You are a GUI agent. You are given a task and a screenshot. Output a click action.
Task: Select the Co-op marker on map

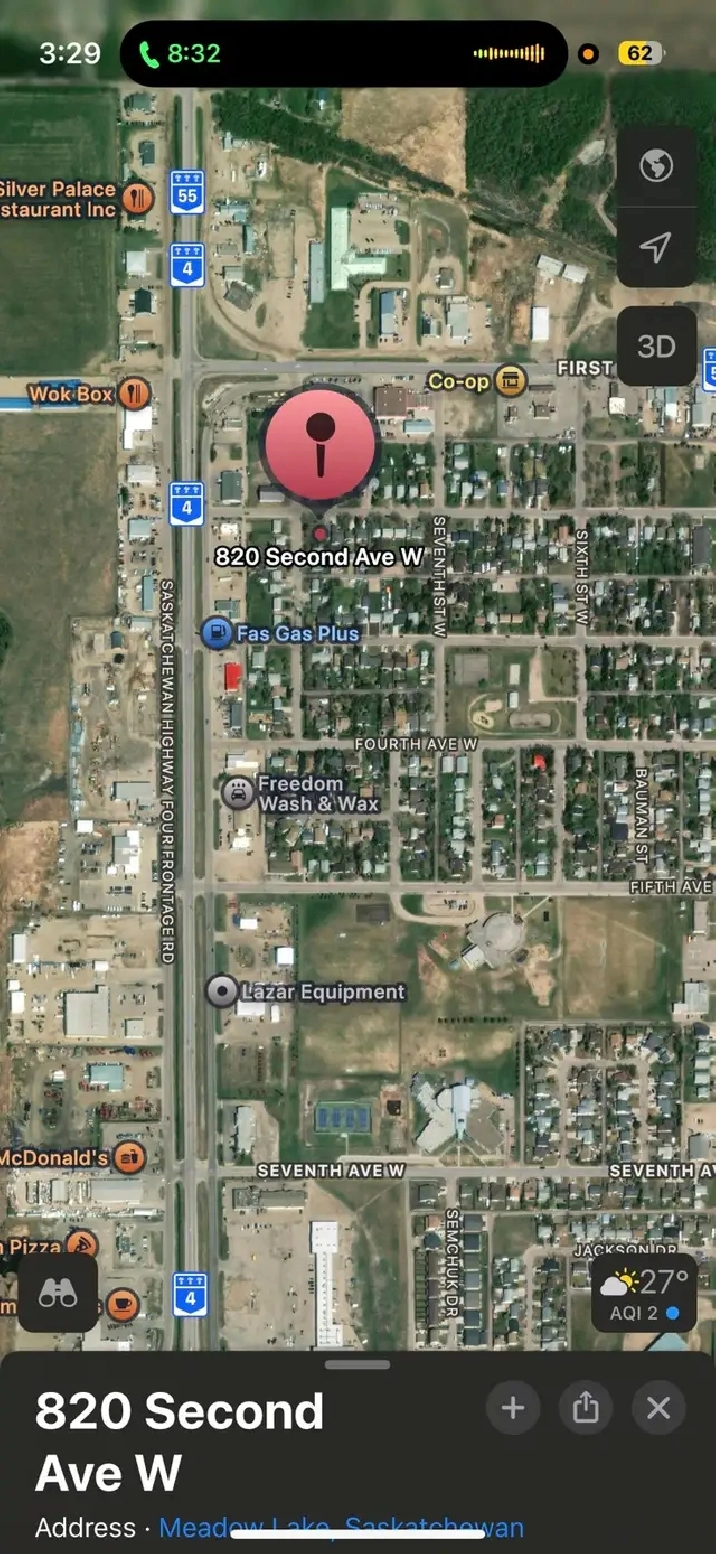click(x=511, y=380)
